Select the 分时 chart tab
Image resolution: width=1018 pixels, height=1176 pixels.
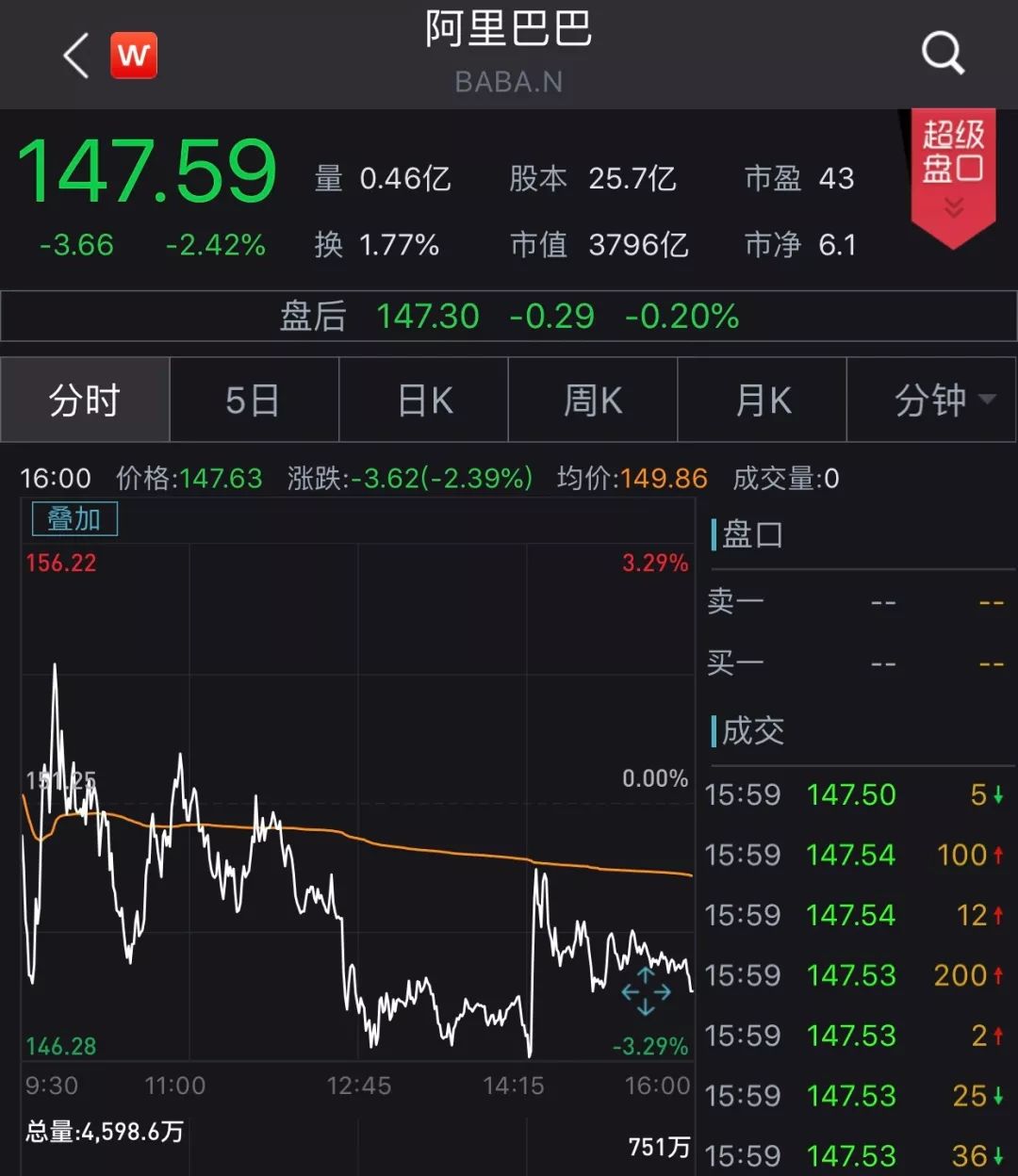click(x=85, y=400)
